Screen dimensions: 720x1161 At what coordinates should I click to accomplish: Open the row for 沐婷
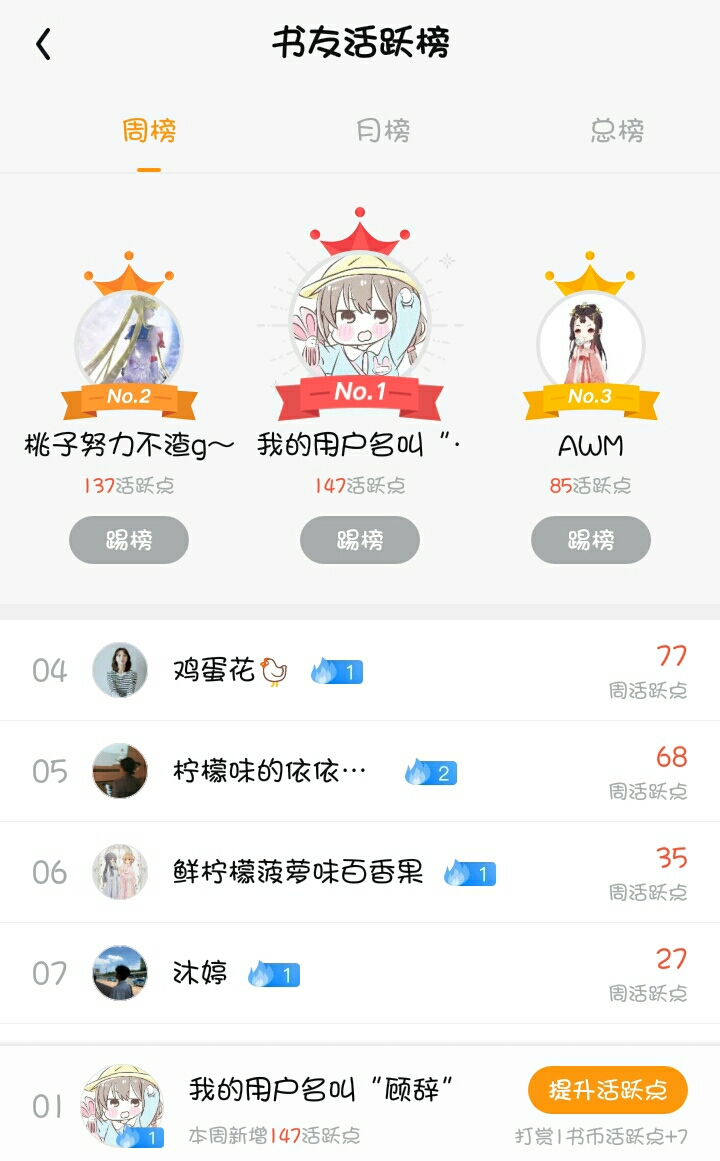(x=360, y=973)
